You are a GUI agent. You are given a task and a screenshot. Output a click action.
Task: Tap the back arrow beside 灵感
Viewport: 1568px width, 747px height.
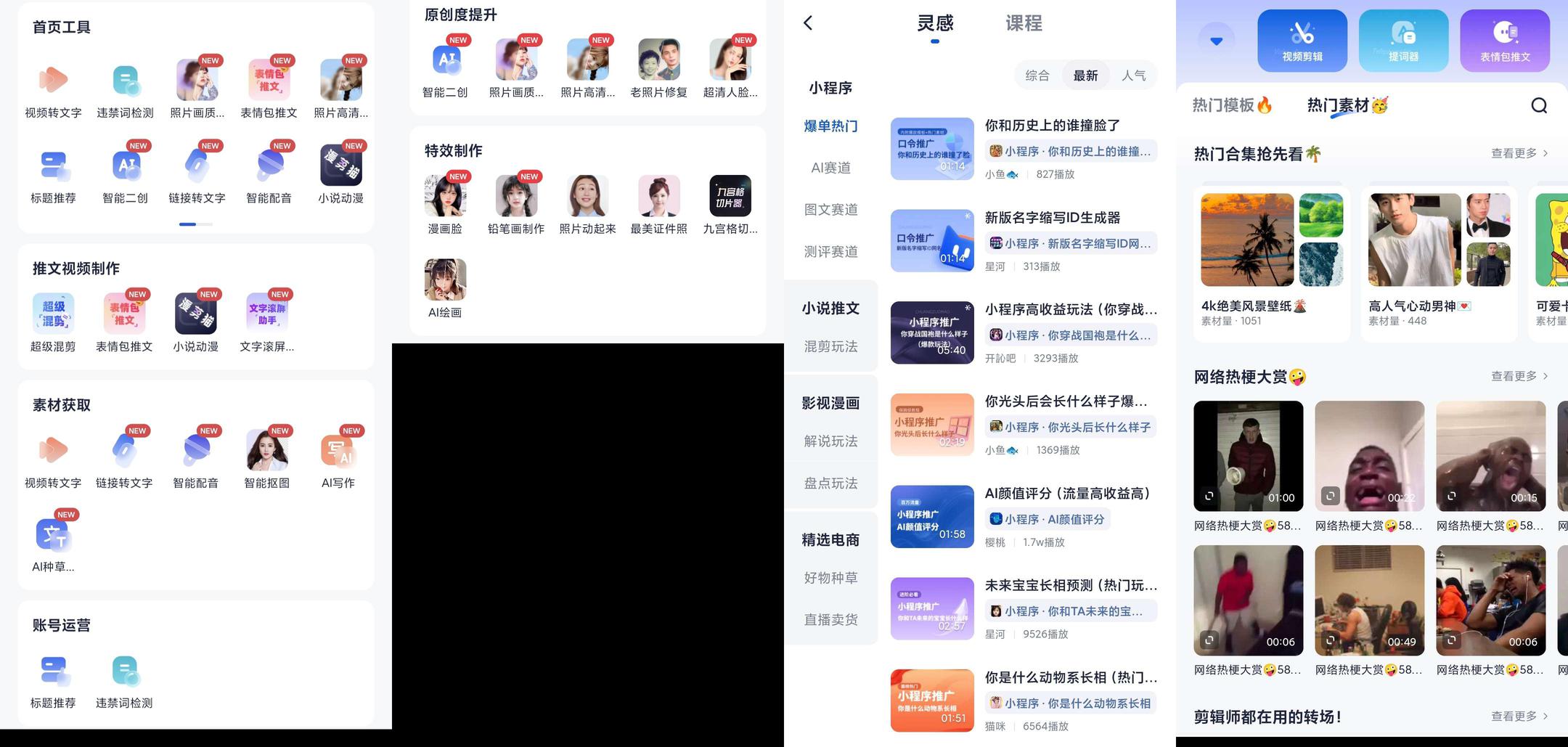point(808,23)
